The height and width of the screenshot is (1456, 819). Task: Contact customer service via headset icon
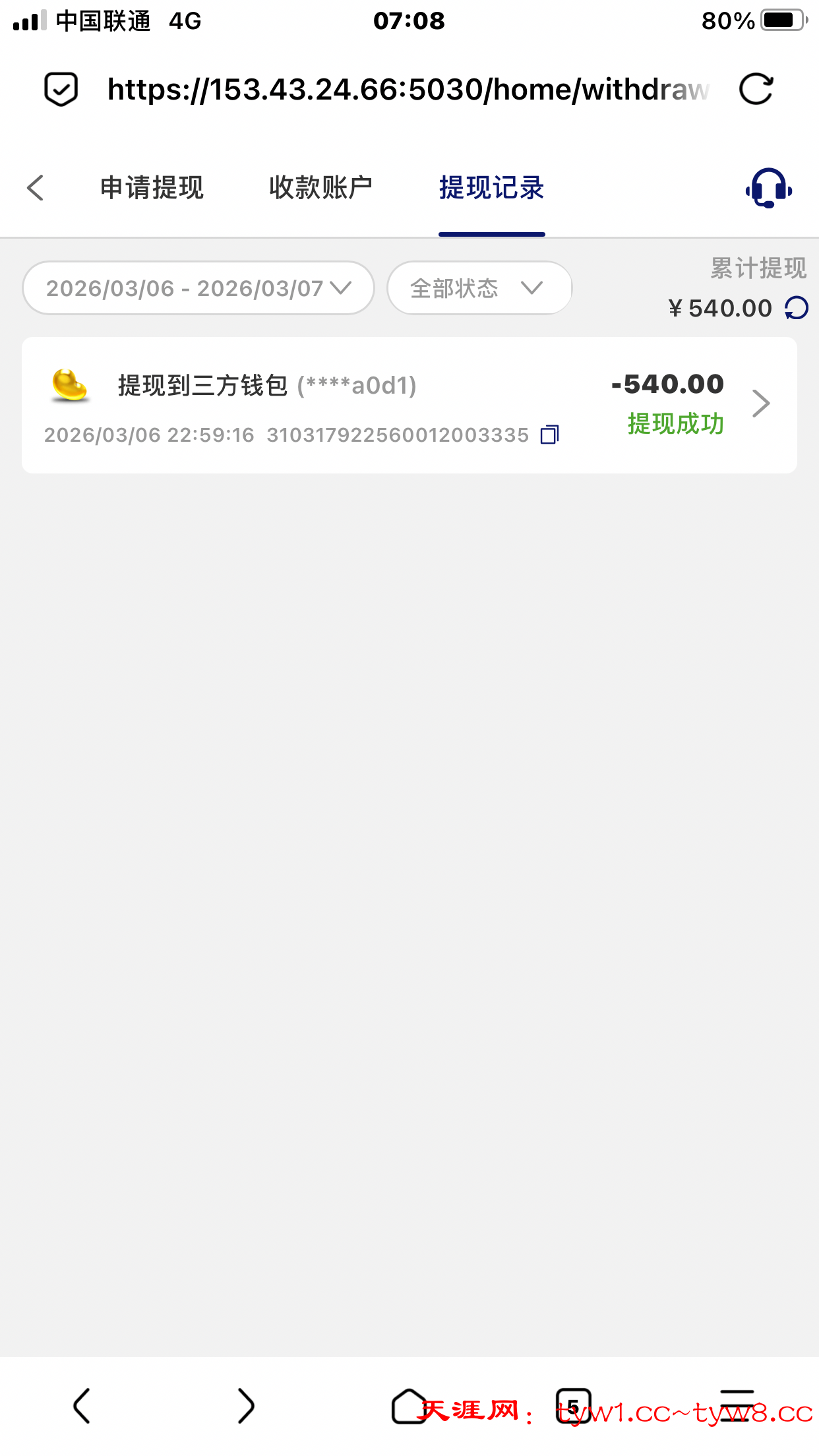(768, 189)
